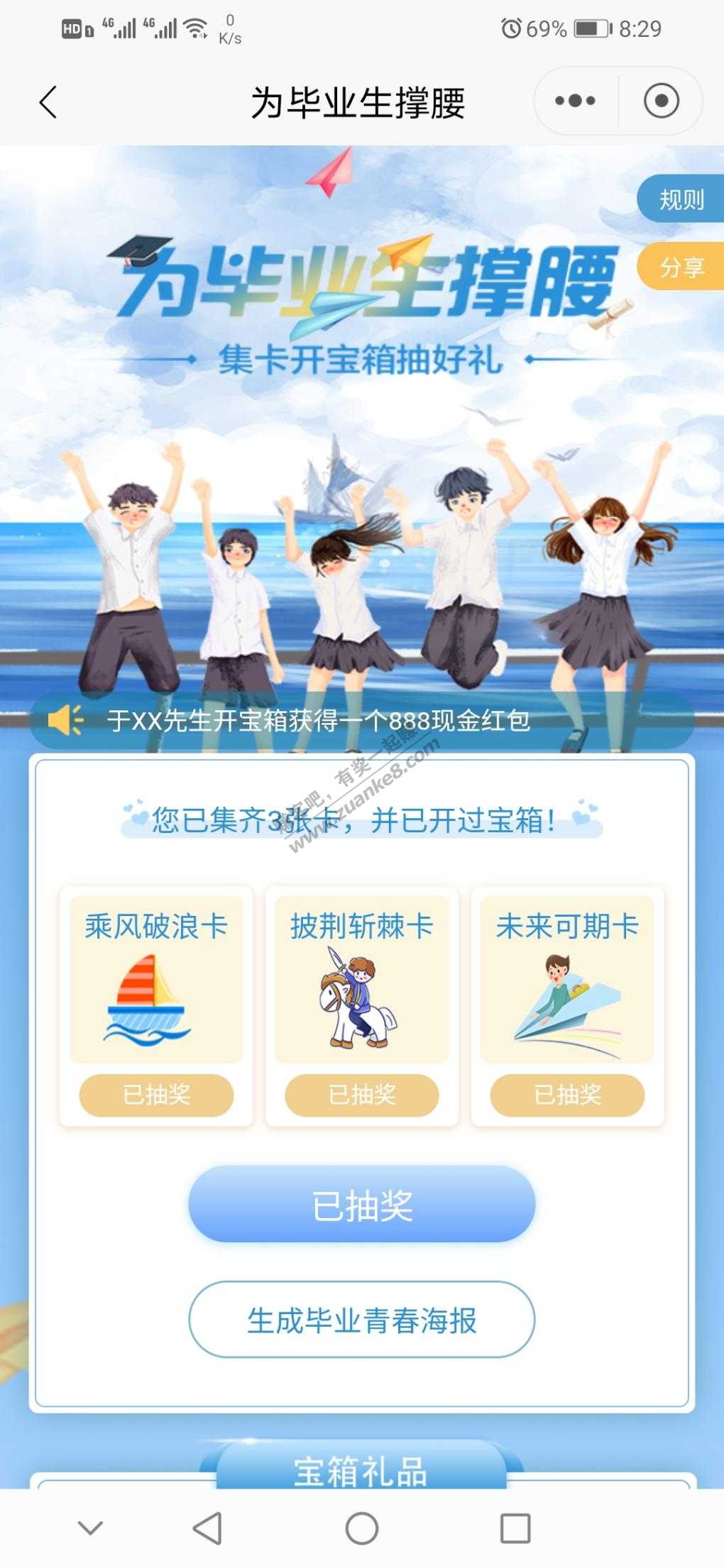
Task: Open the 宝箱礼品 section
Action: (x=361, y=1470)
